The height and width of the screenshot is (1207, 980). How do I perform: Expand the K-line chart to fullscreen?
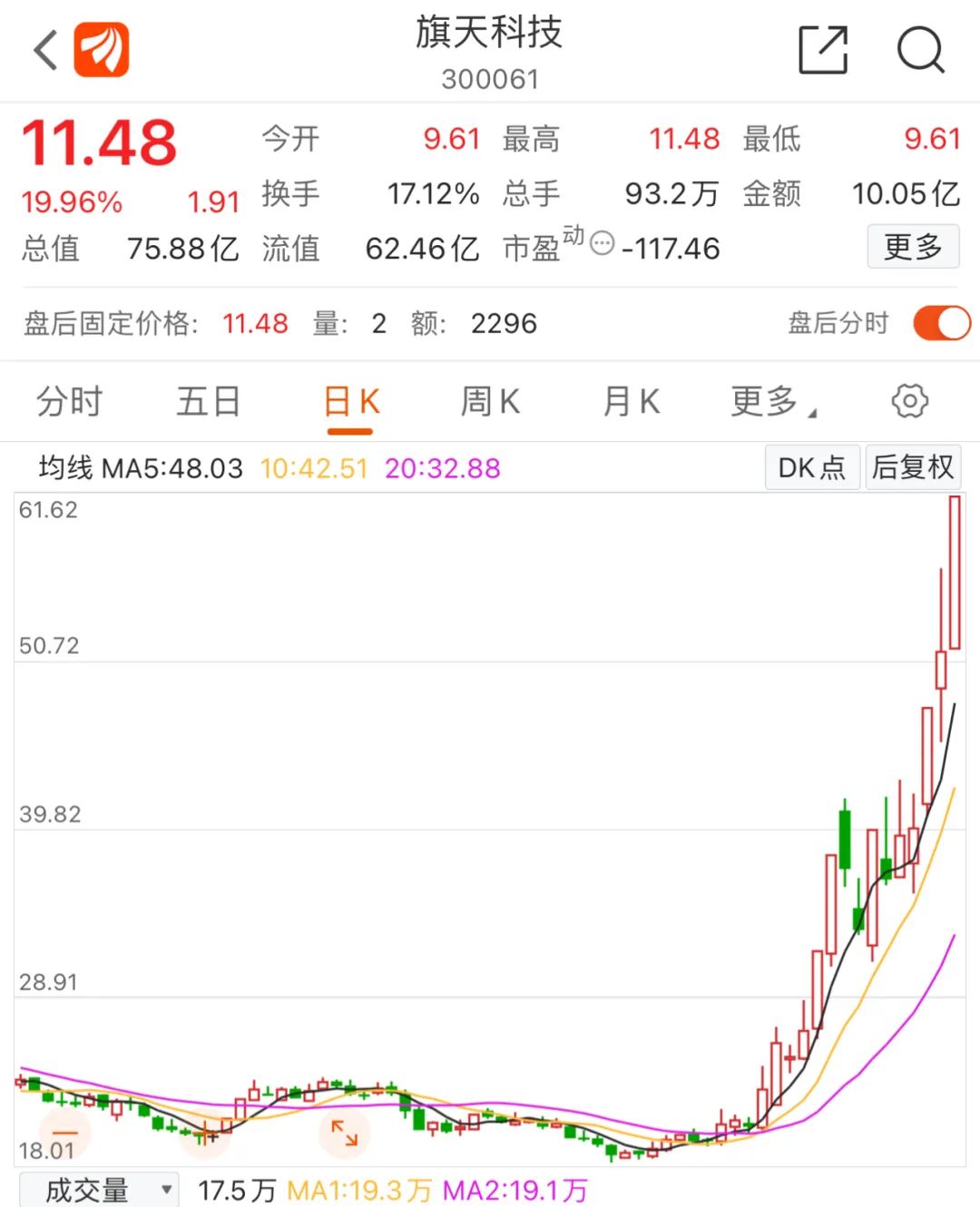coord(344,1133)
